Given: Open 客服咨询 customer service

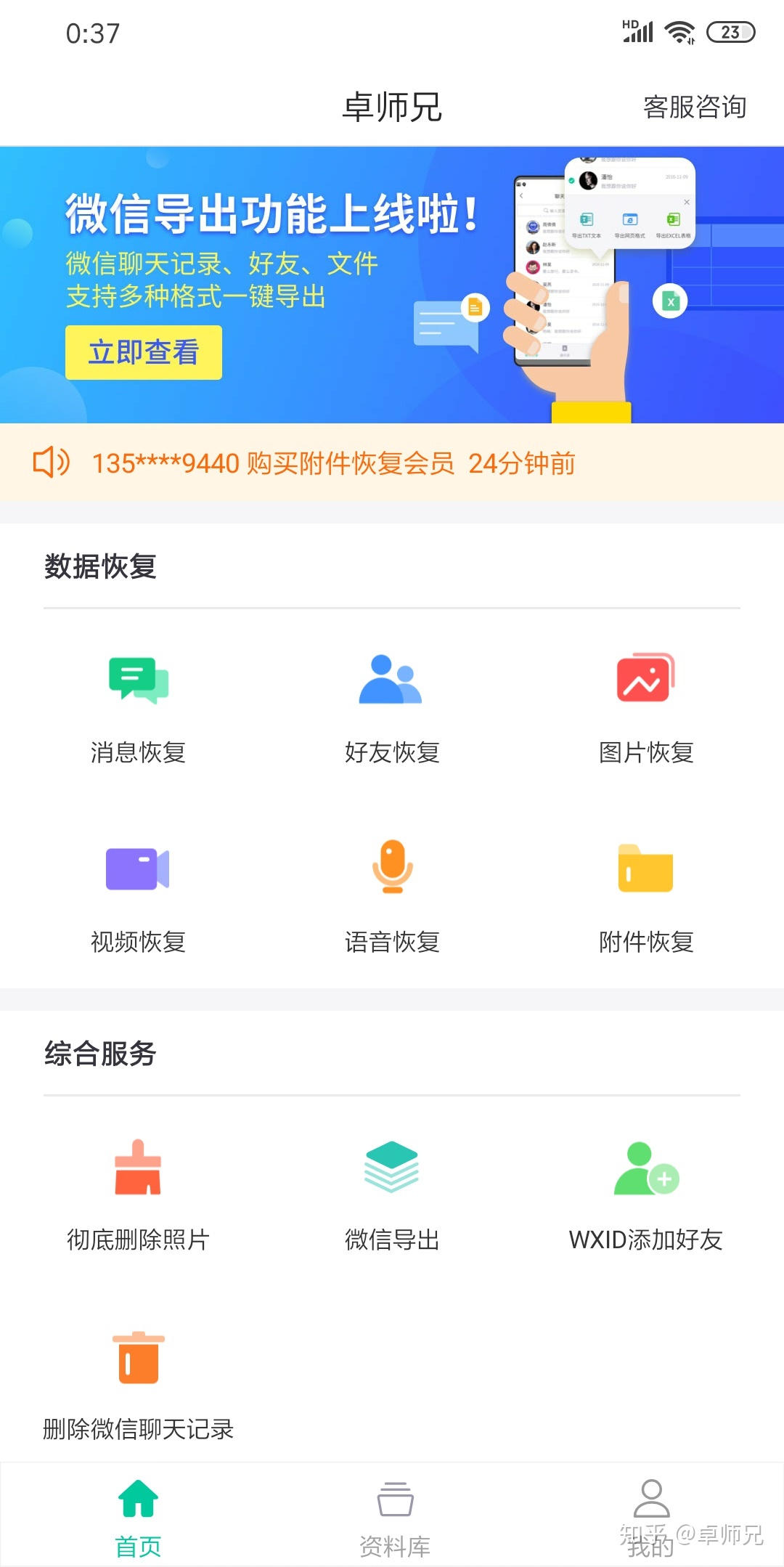Looking at the screenshot, I should point(694,107).
